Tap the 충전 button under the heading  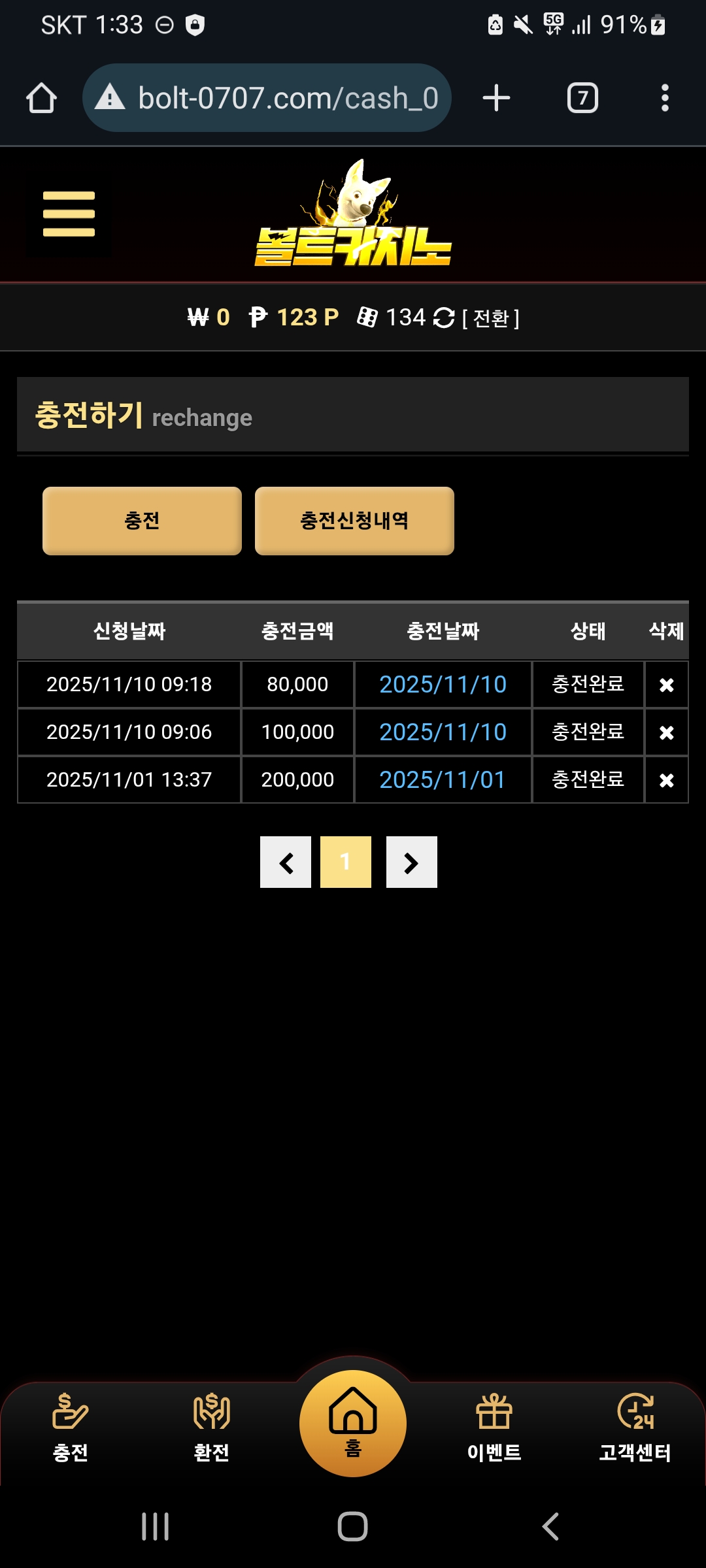click(142, 521)
